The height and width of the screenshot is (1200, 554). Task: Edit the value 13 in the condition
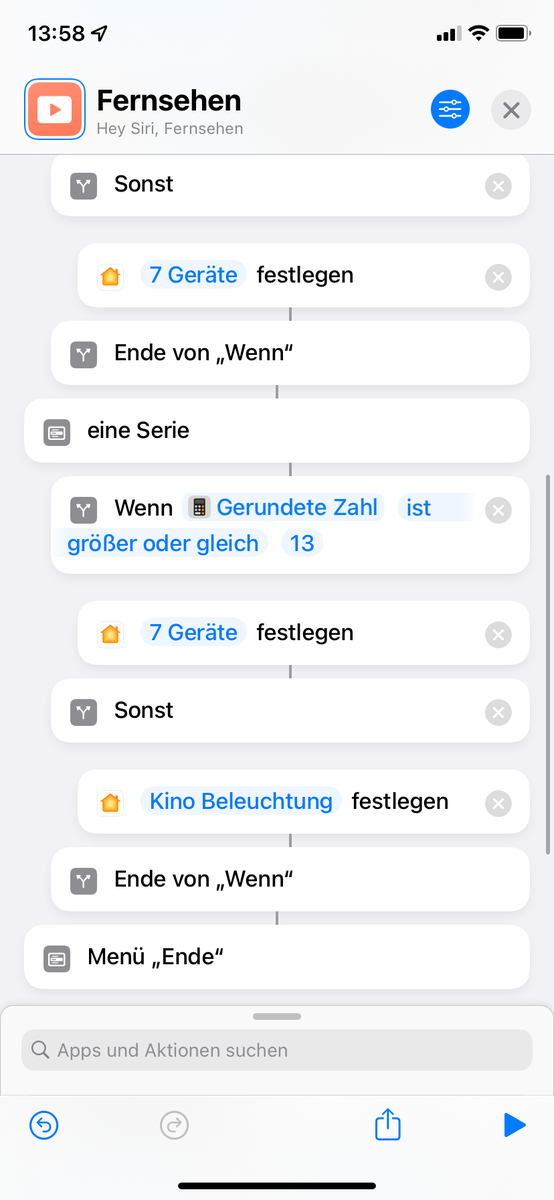(x=302, y=544)
